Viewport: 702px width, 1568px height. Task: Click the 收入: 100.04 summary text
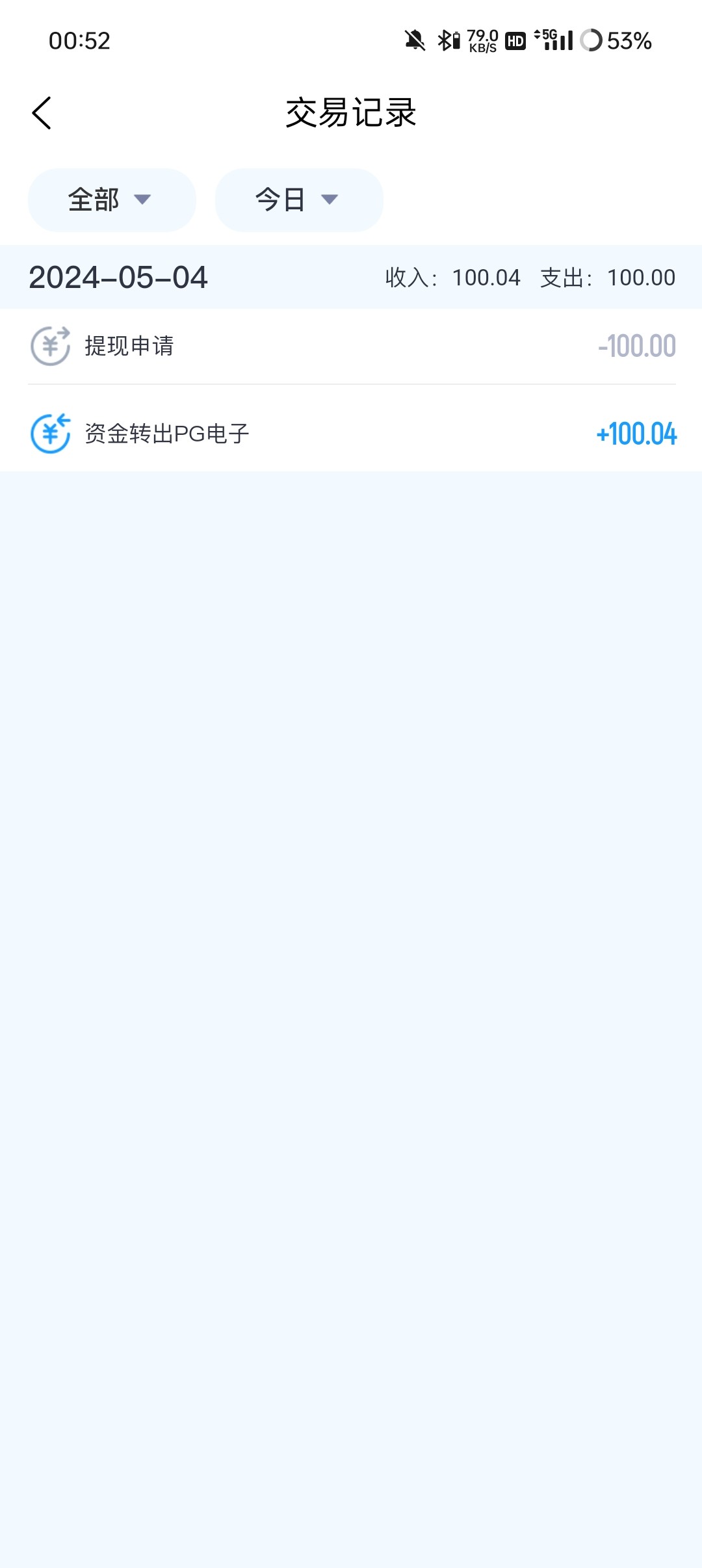click(450, 277)
